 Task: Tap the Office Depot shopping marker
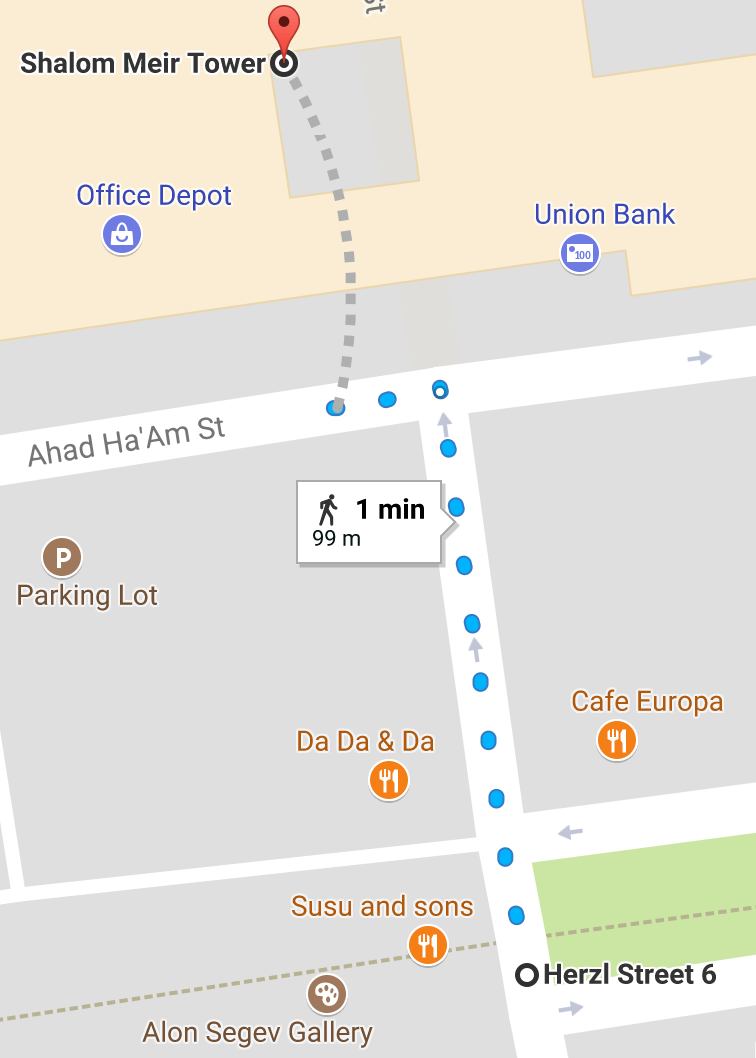[122, 236]
